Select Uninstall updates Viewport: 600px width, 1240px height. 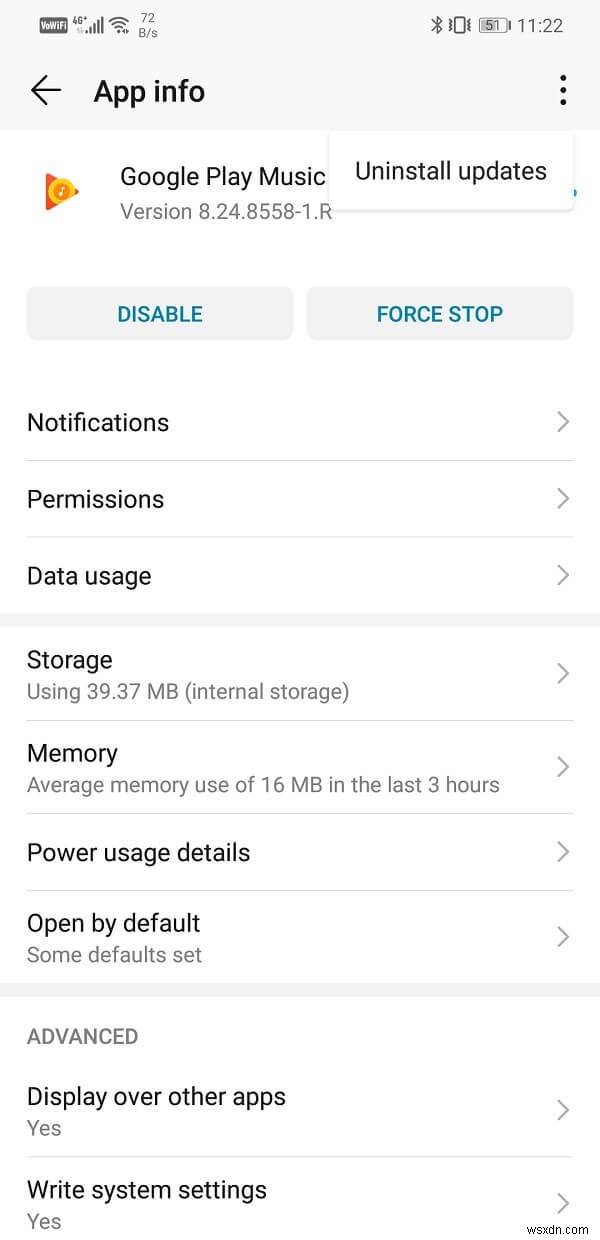(x=451, y=171)
